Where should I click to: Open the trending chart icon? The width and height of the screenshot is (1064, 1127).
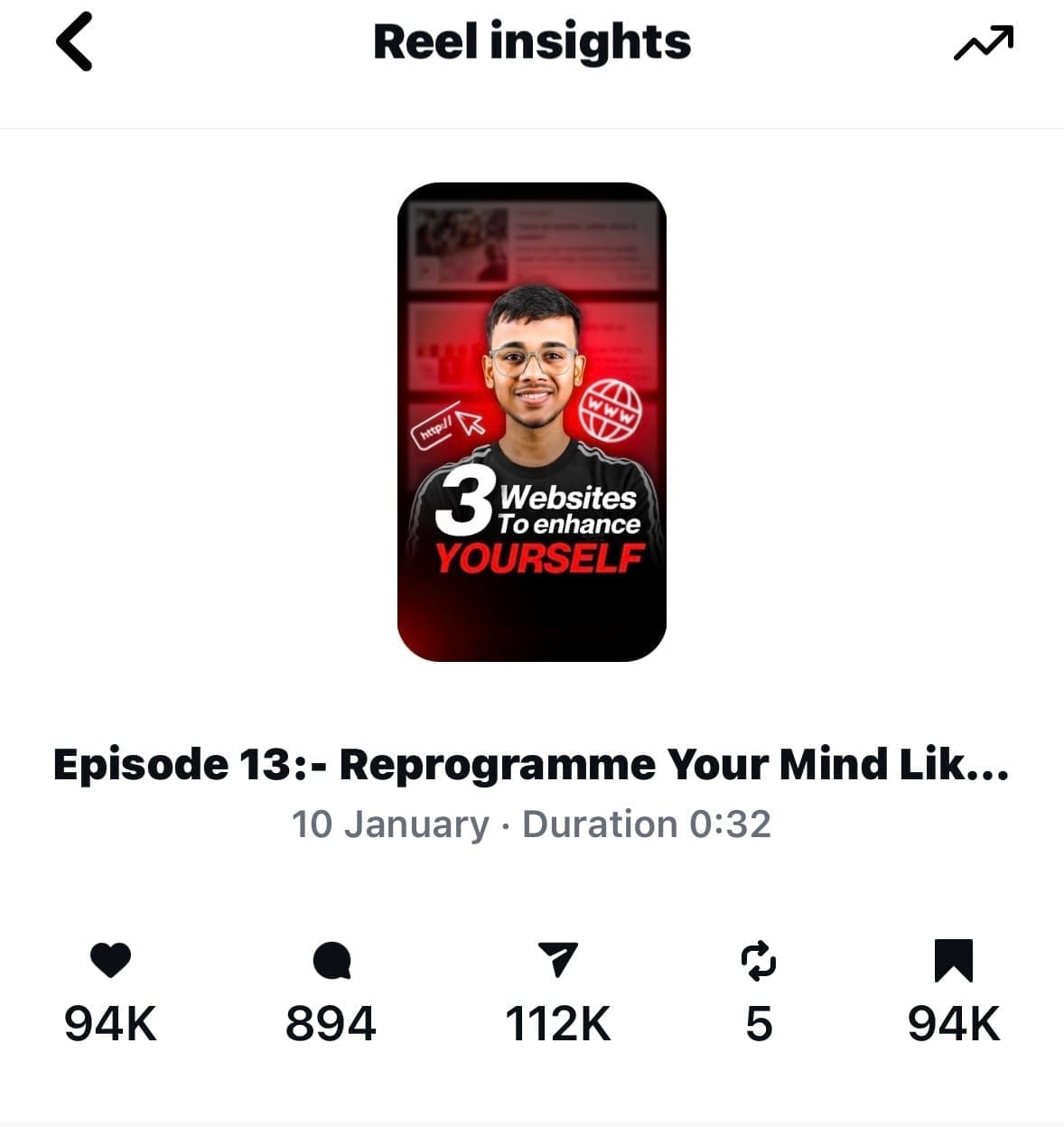click(984, 43)
